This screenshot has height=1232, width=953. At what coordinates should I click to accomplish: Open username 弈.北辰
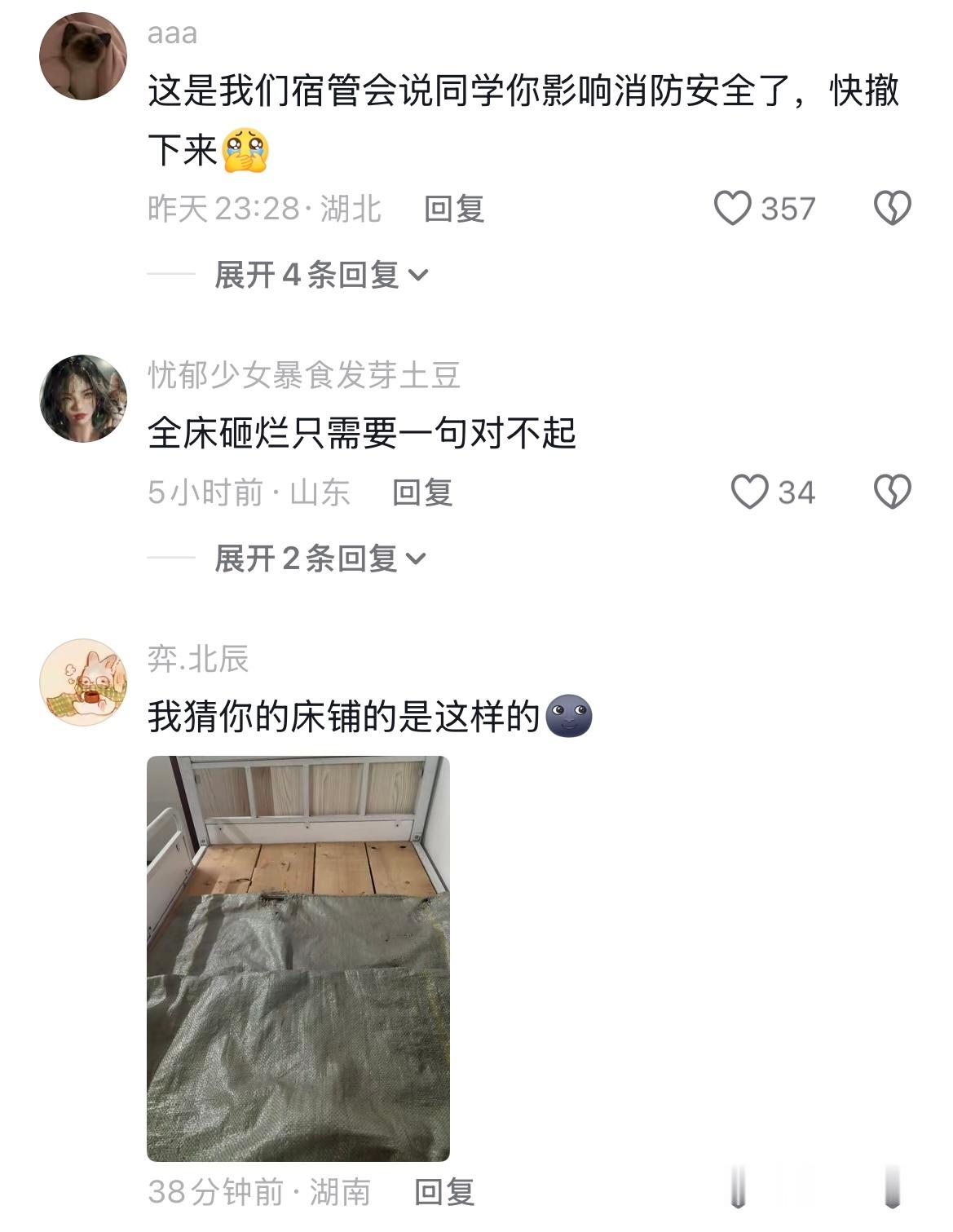pyautogui.click(x=198, y=659)
